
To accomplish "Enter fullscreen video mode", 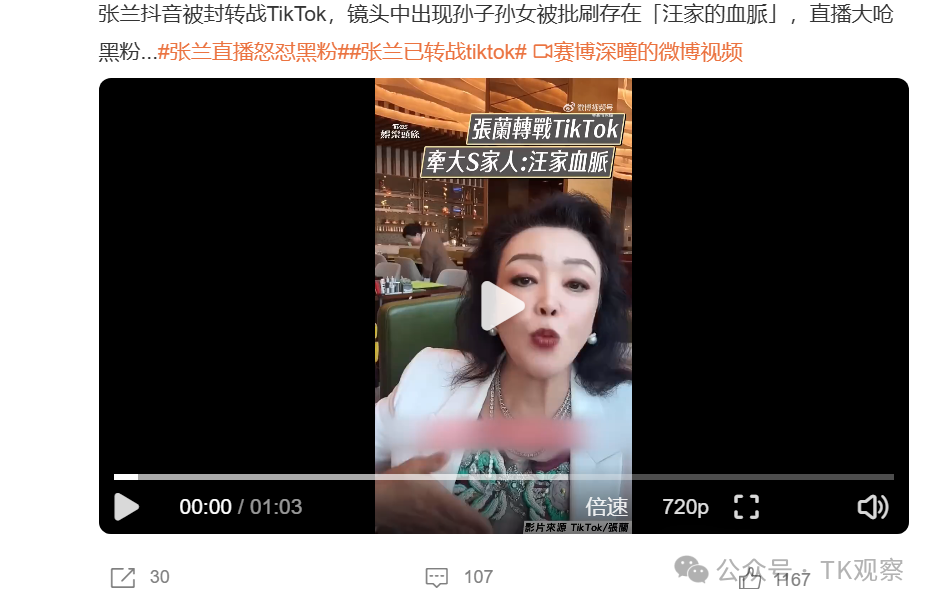I will 747,507.
